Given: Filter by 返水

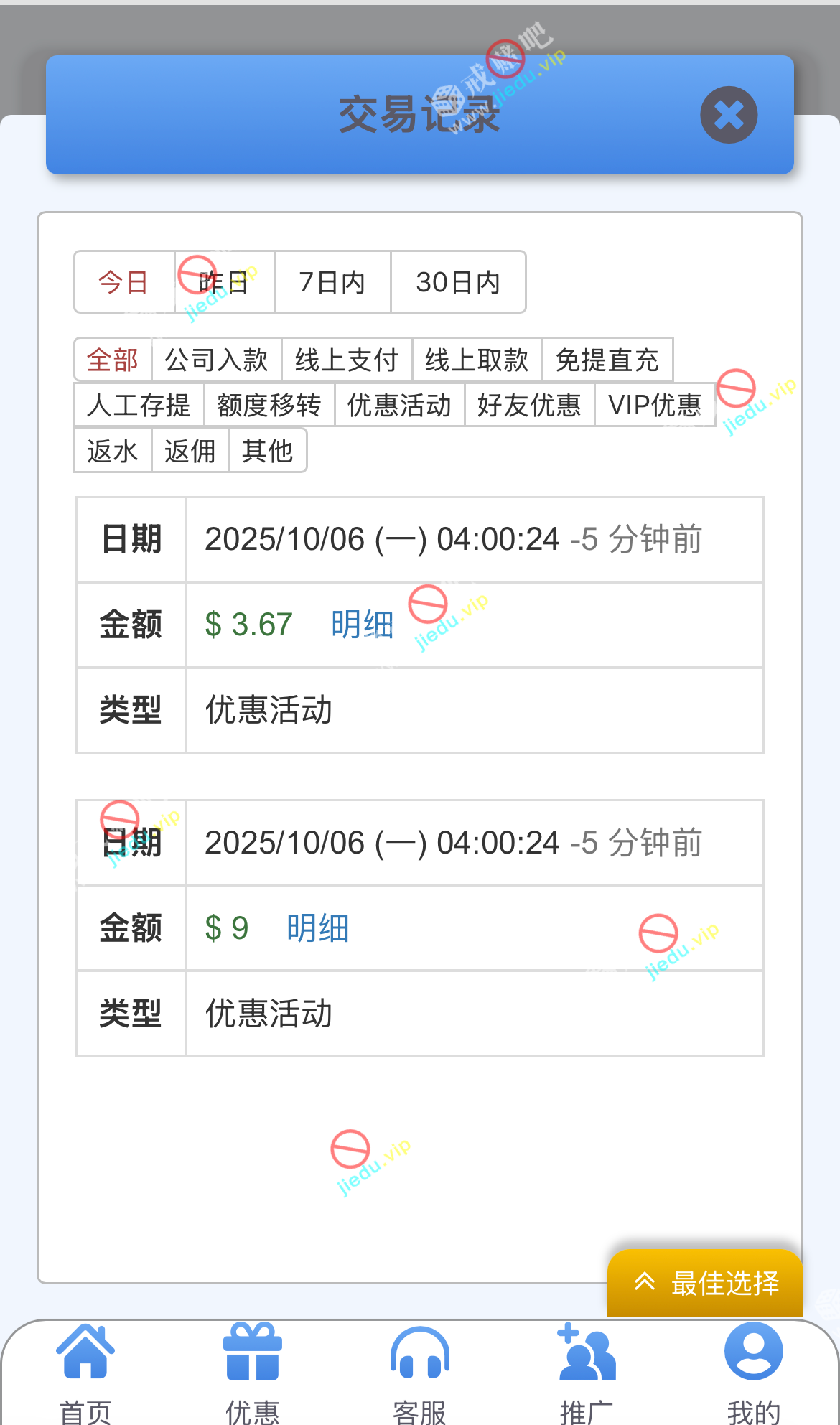Looking at the screenshot, I should point(112,451).
